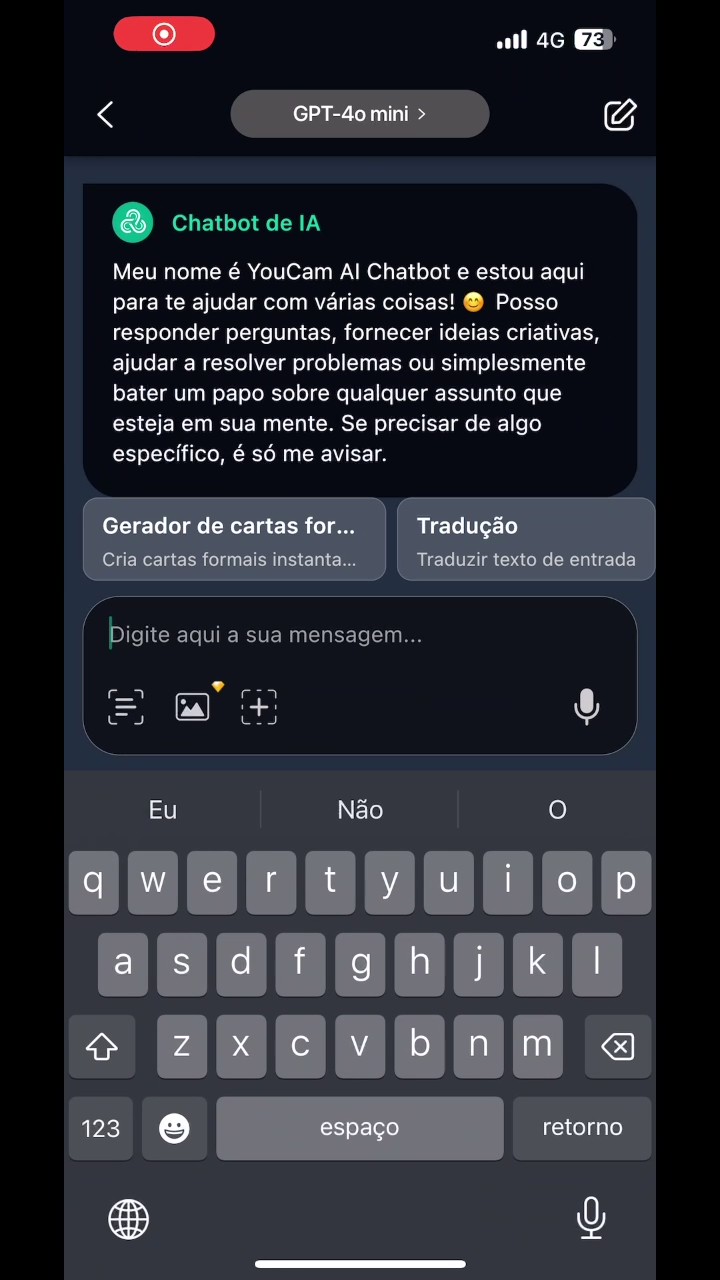Start a new chat with the compose icon
This screenshot has height=1280, width=720.
[620, 115]
